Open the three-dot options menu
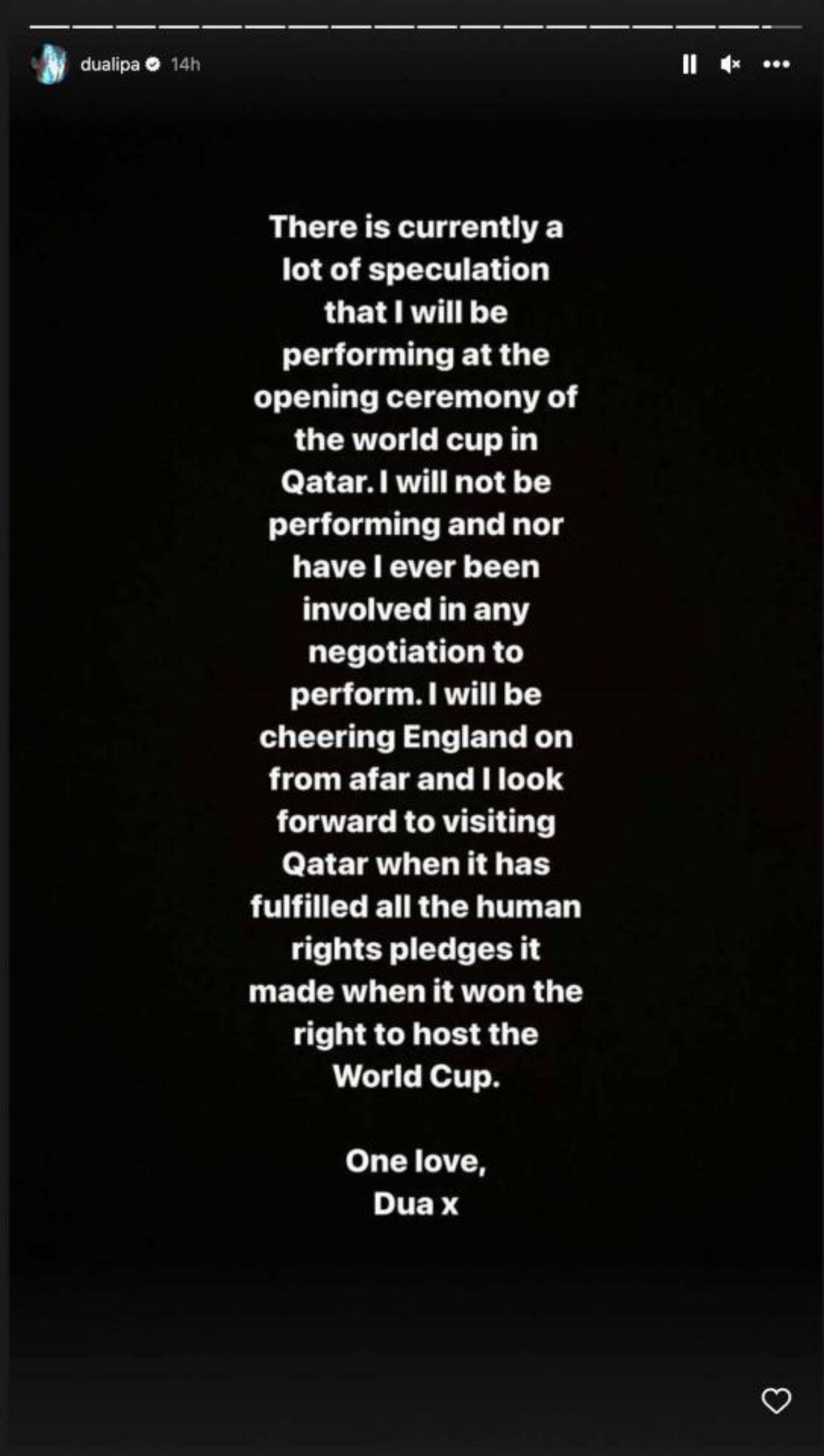Image resolution: width=824 pixels, height=1456 pixels. [776, 64]
